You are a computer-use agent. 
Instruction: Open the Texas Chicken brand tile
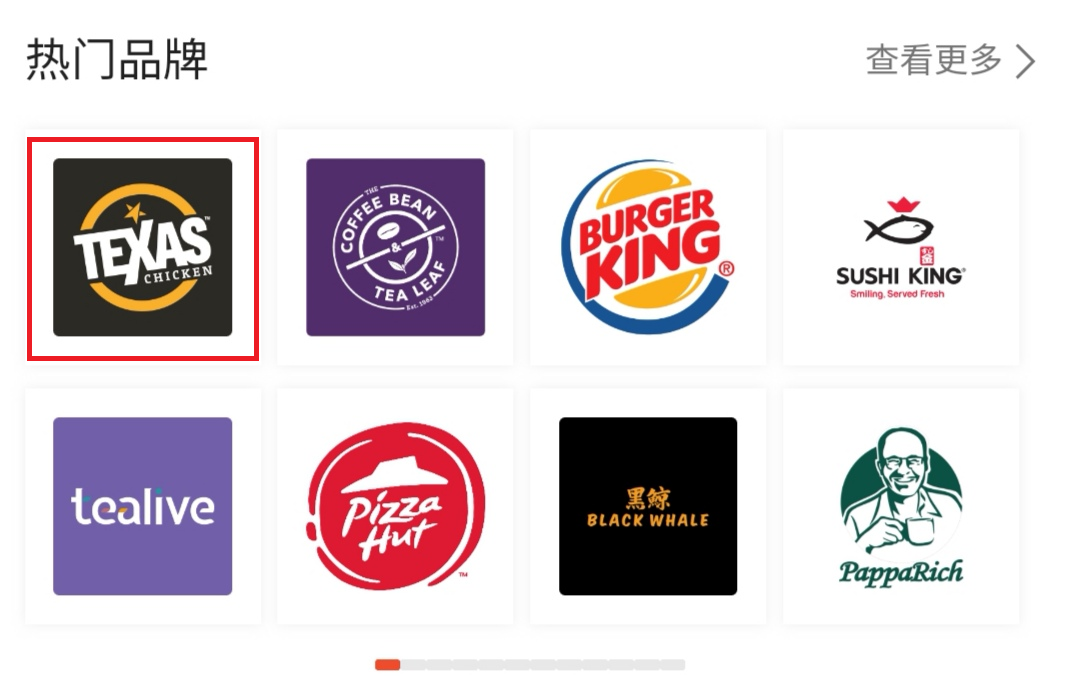(x=142, y=248)
